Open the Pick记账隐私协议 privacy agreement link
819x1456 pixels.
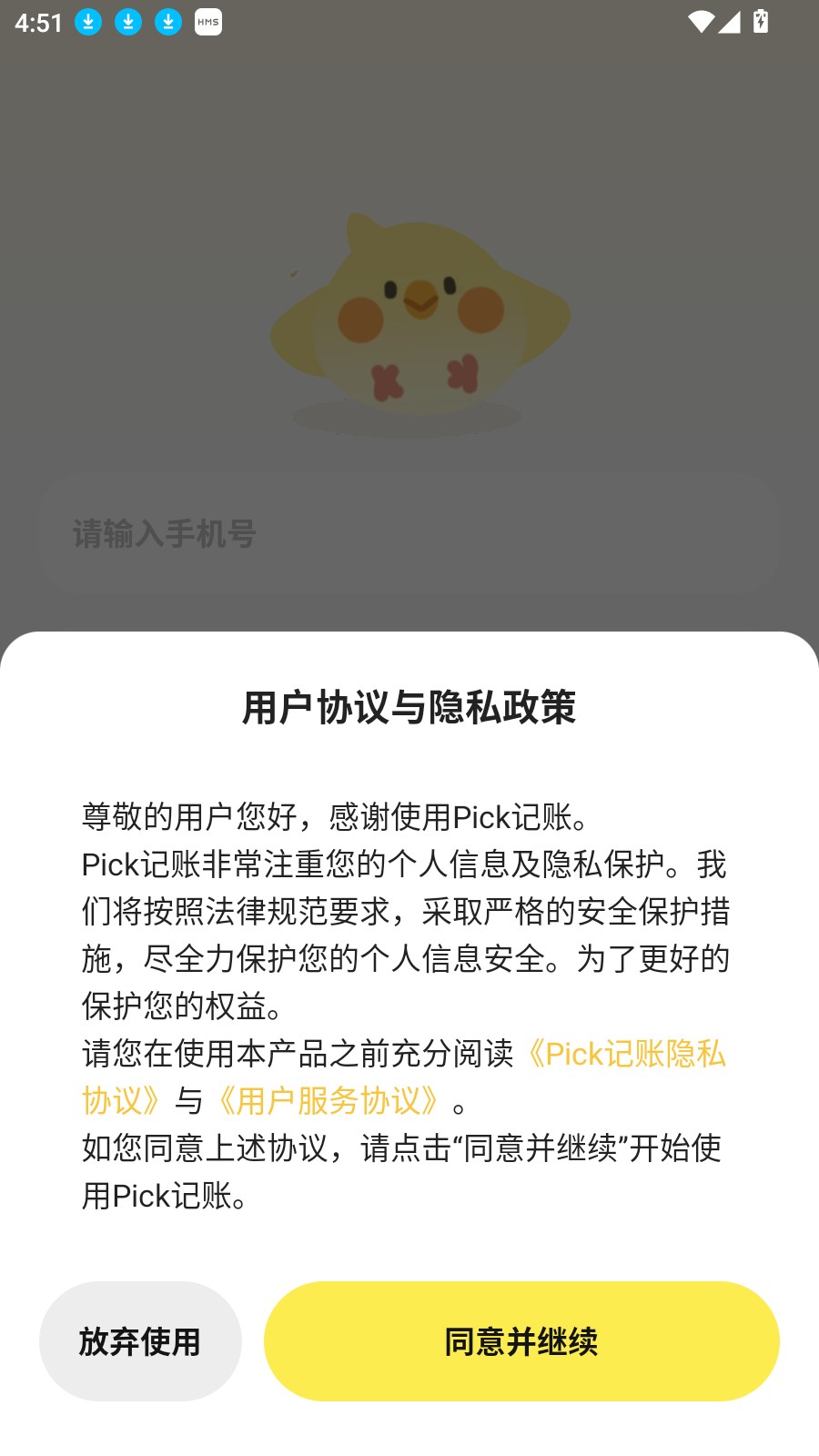click(x=628, y=1054)
